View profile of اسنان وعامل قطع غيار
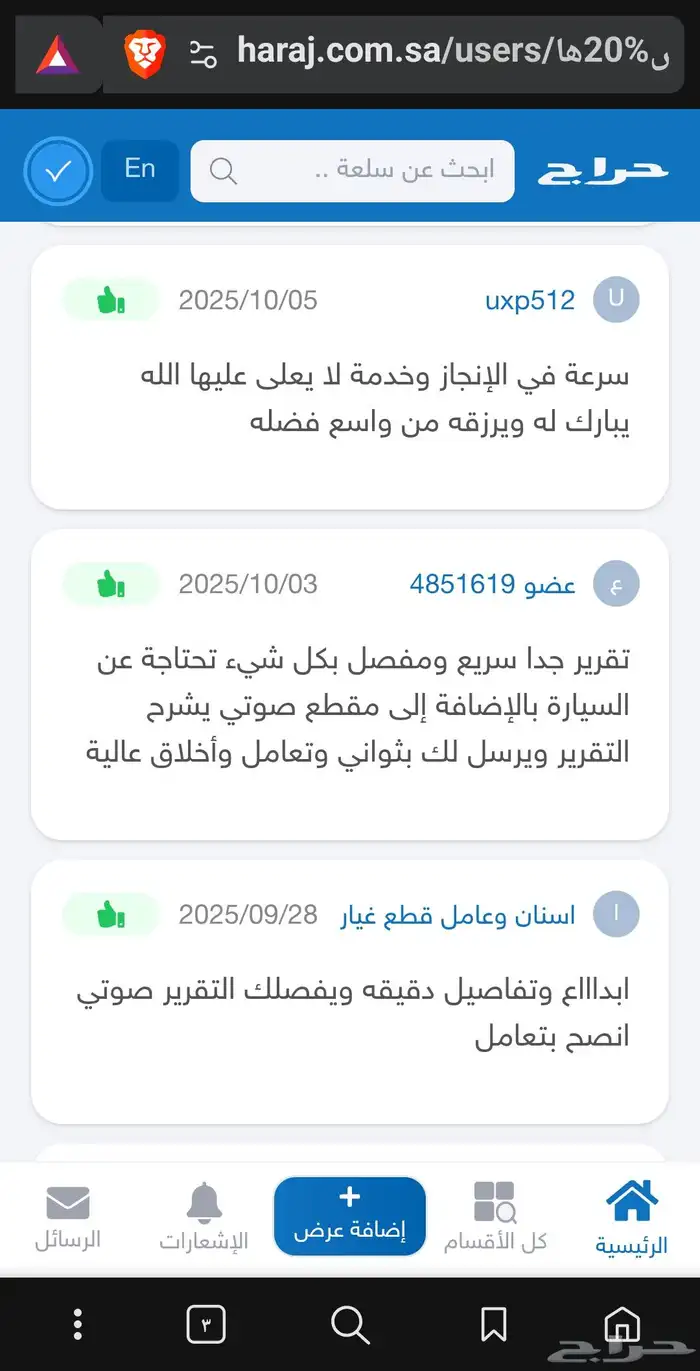The width and height of the screenshot is (700, 1371). click(457, 915)
